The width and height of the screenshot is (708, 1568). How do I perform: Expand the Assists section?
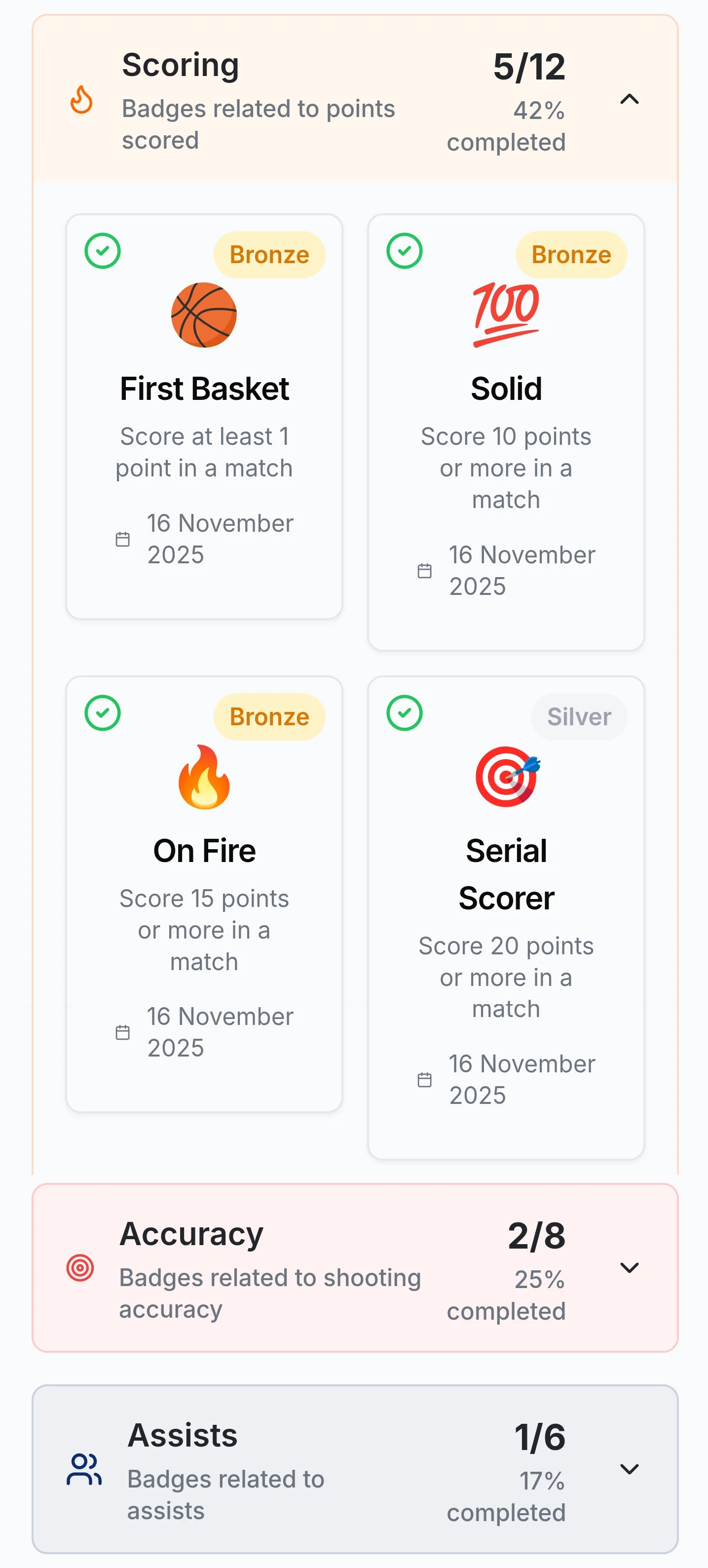(x=630, y=1469)
